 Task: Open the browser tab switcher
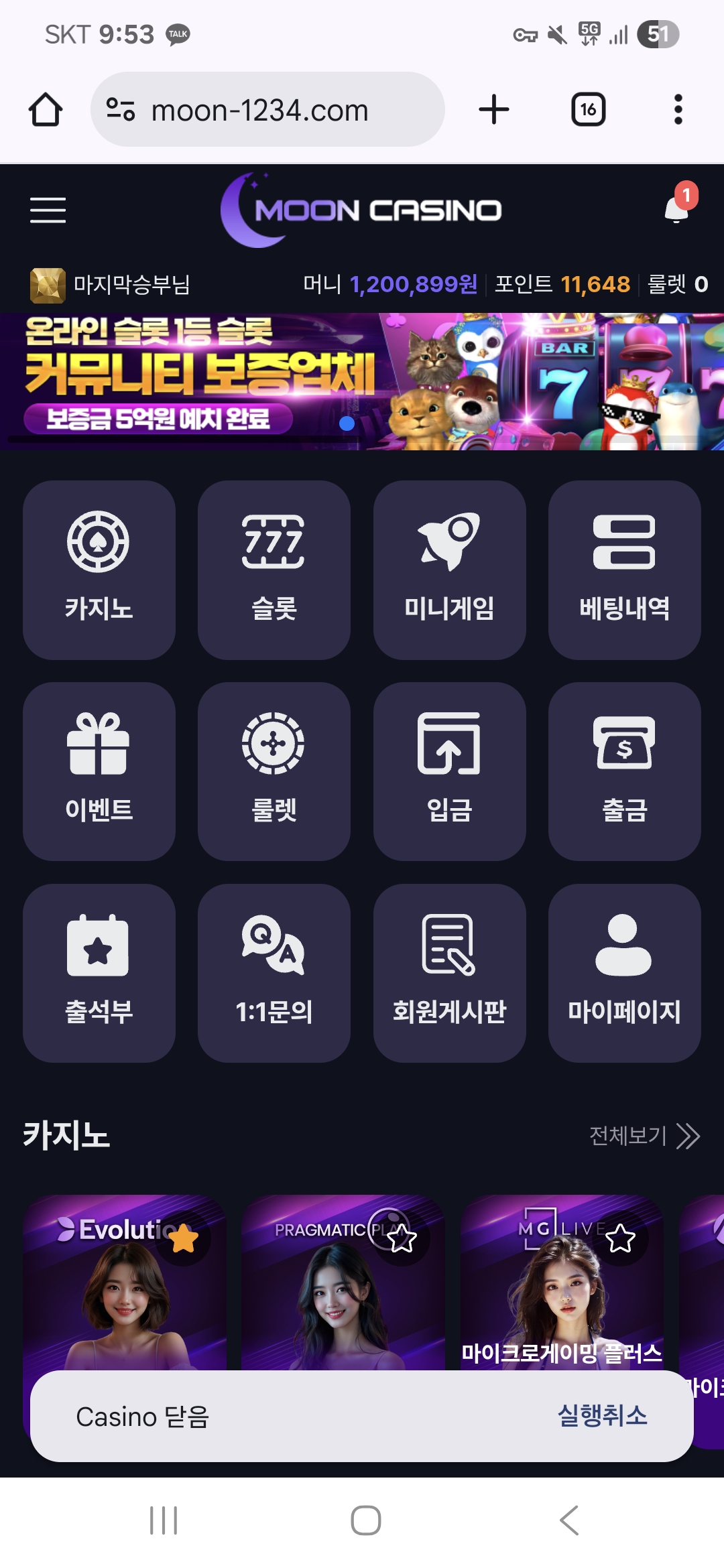pyautogui.click(x=588, y=110)
